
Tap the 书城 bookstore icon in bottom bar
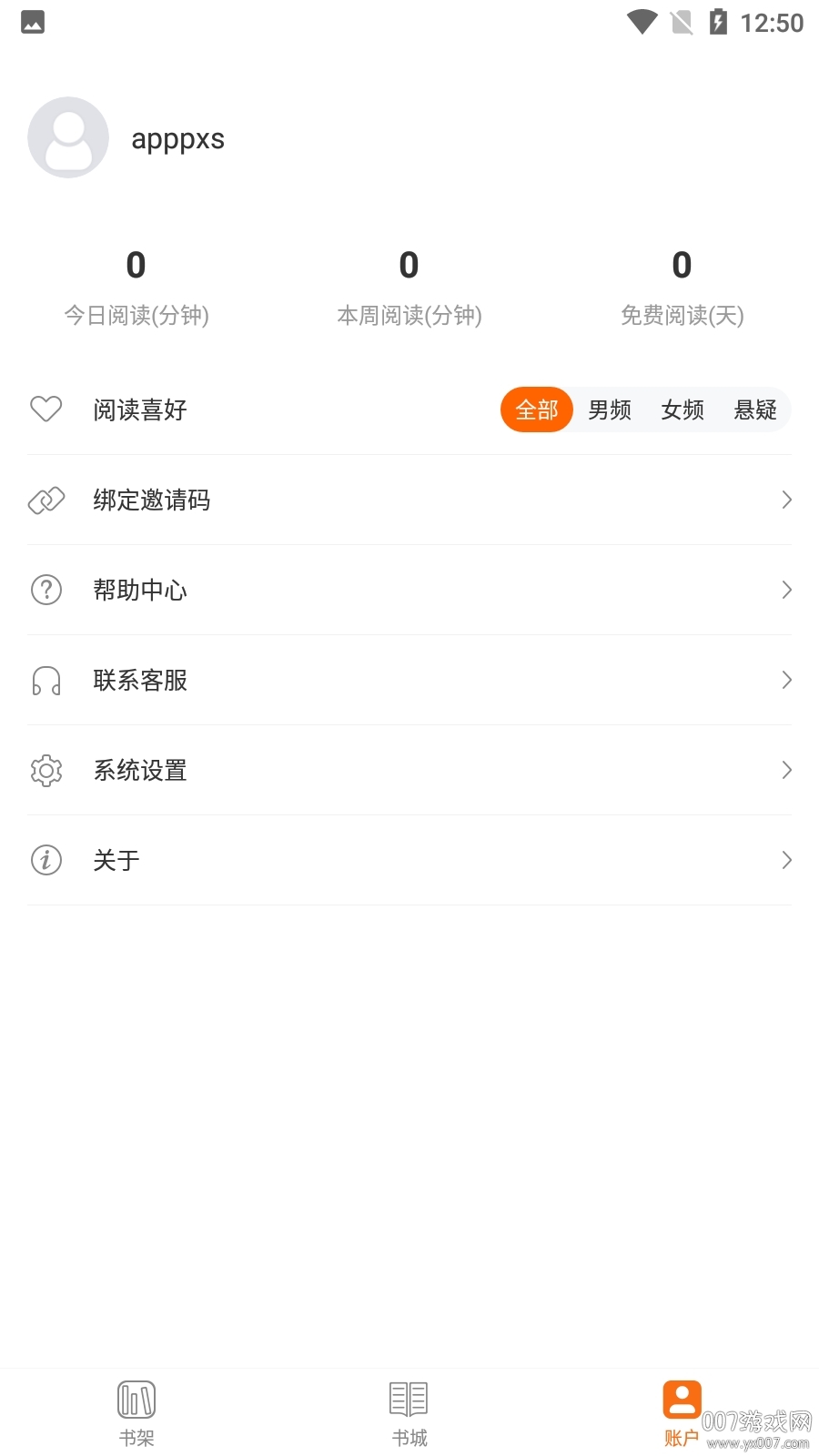click(408, 1399)
